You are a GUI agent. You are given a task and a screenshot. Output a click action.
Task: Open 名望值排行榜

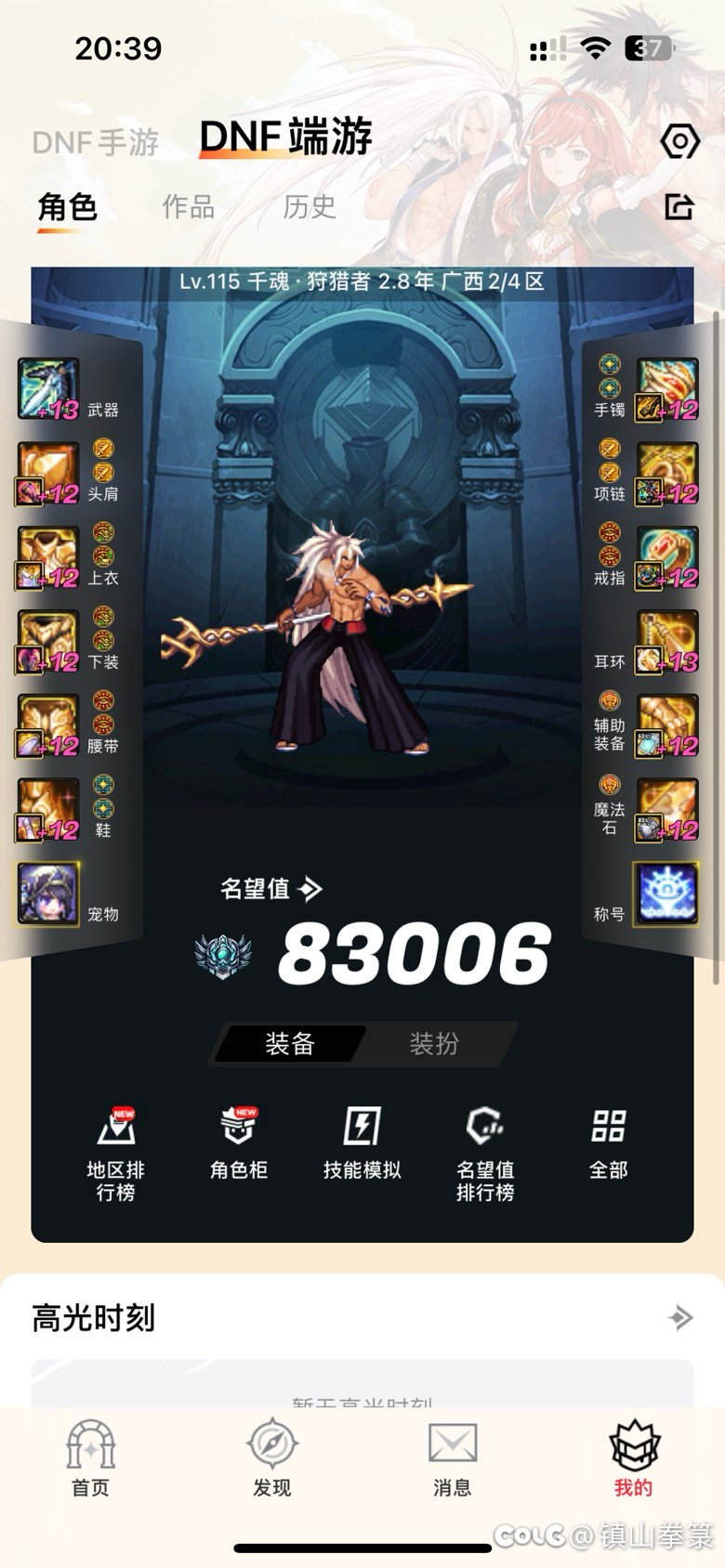(x=485, y=1154)
